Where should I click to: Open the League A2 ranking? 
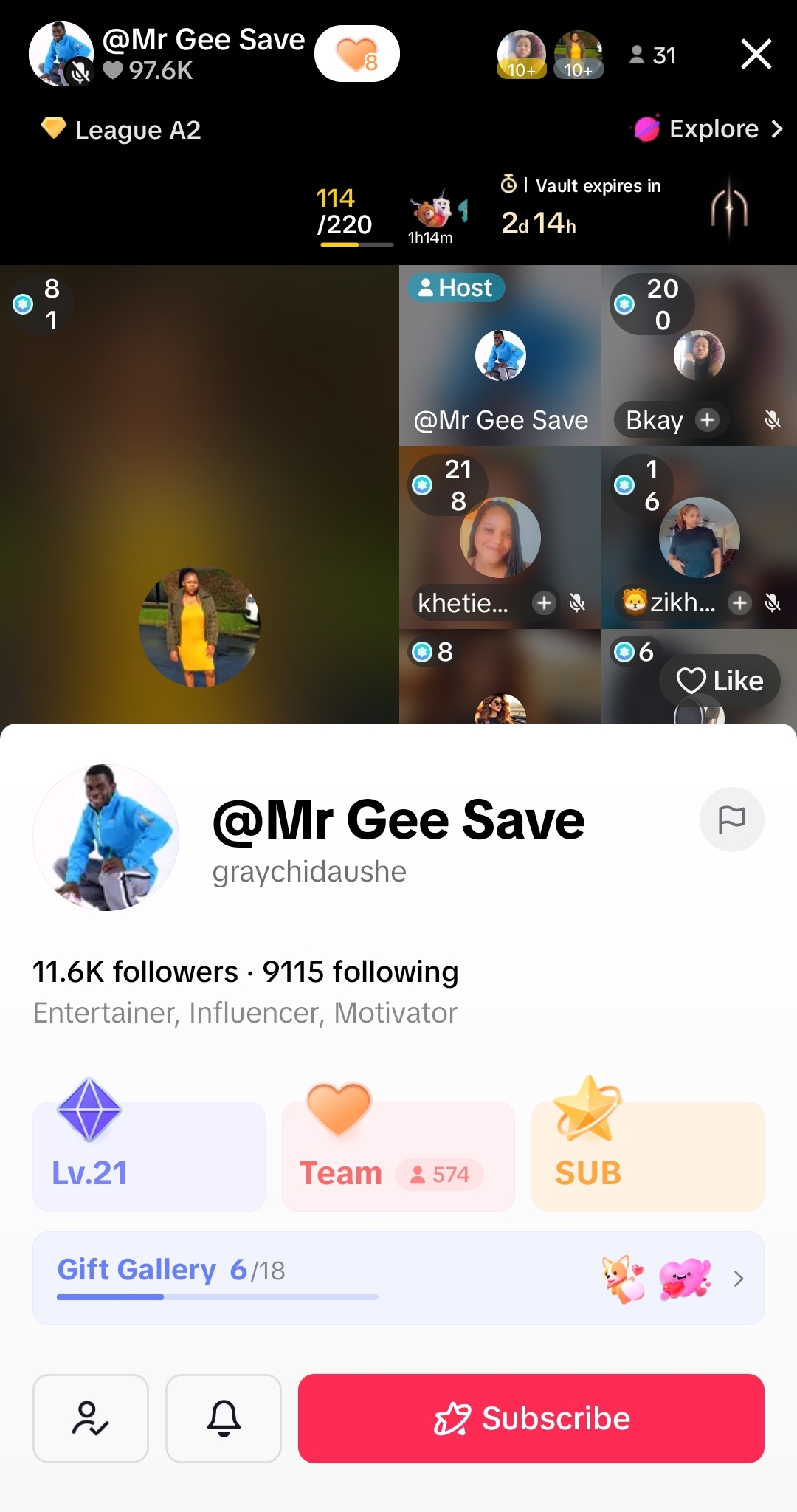[122, 130]
